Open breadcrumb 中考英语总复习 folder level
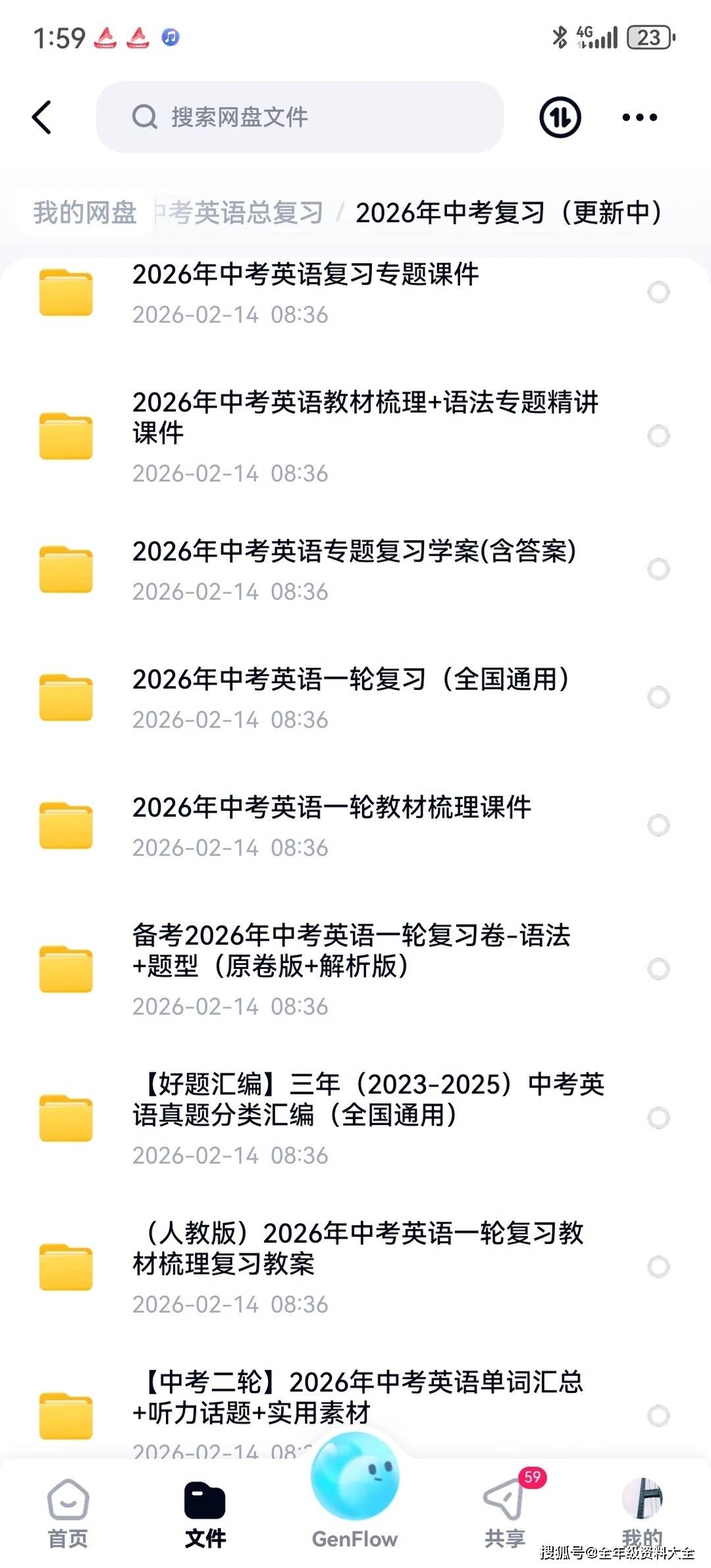The height and width of the screenshot is (1568, 711). (237, 212)
